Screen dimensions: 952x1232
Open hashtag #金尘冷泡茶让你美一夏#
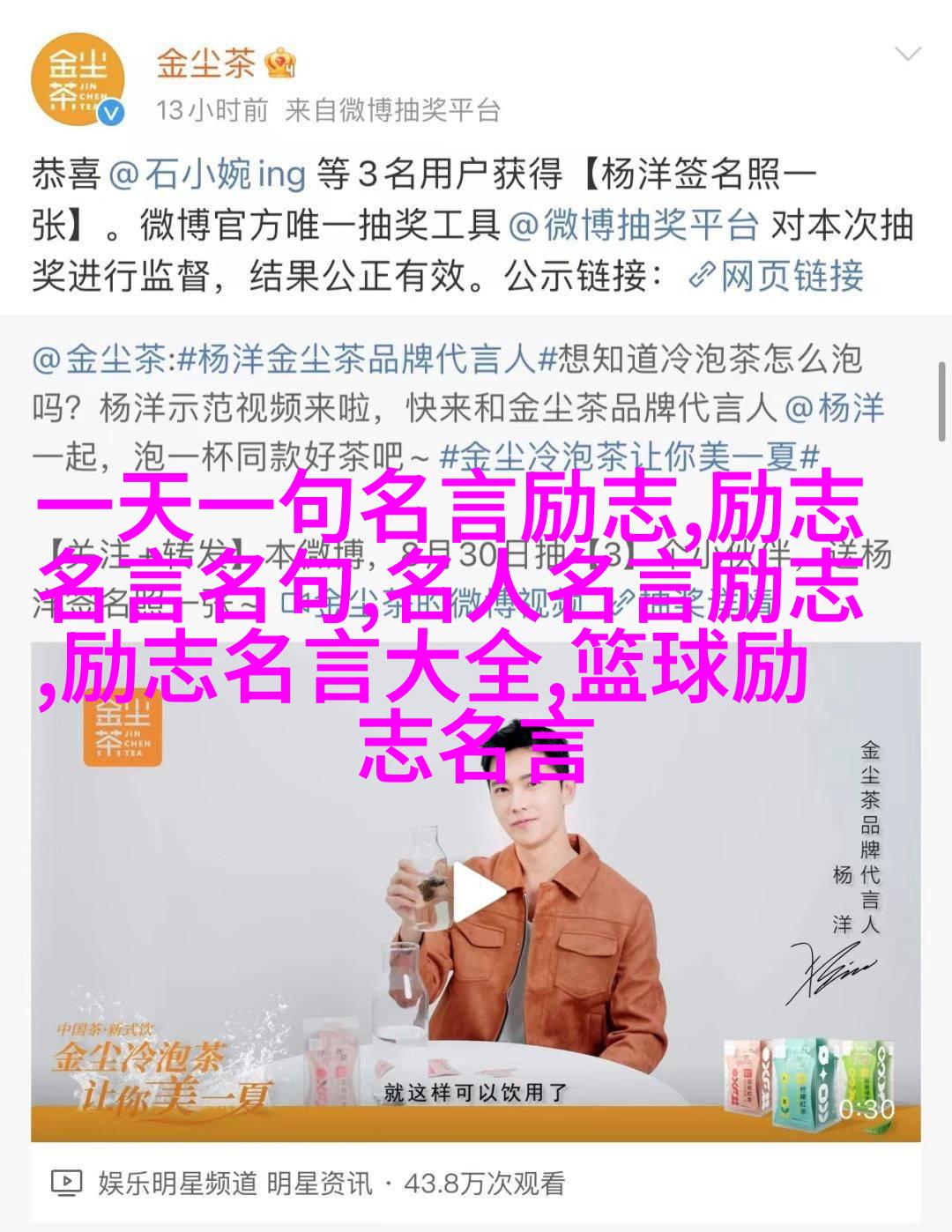pos(629,456)
